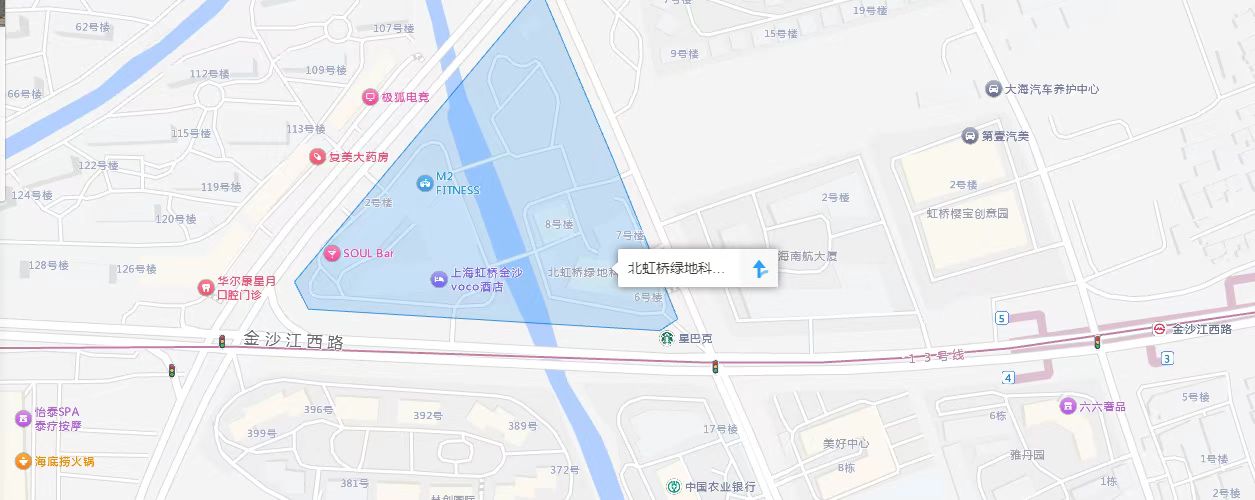Open the 复美大药房 pharmacy marker
Viewport: 1255px width, 500px height.
click(317, 157)
